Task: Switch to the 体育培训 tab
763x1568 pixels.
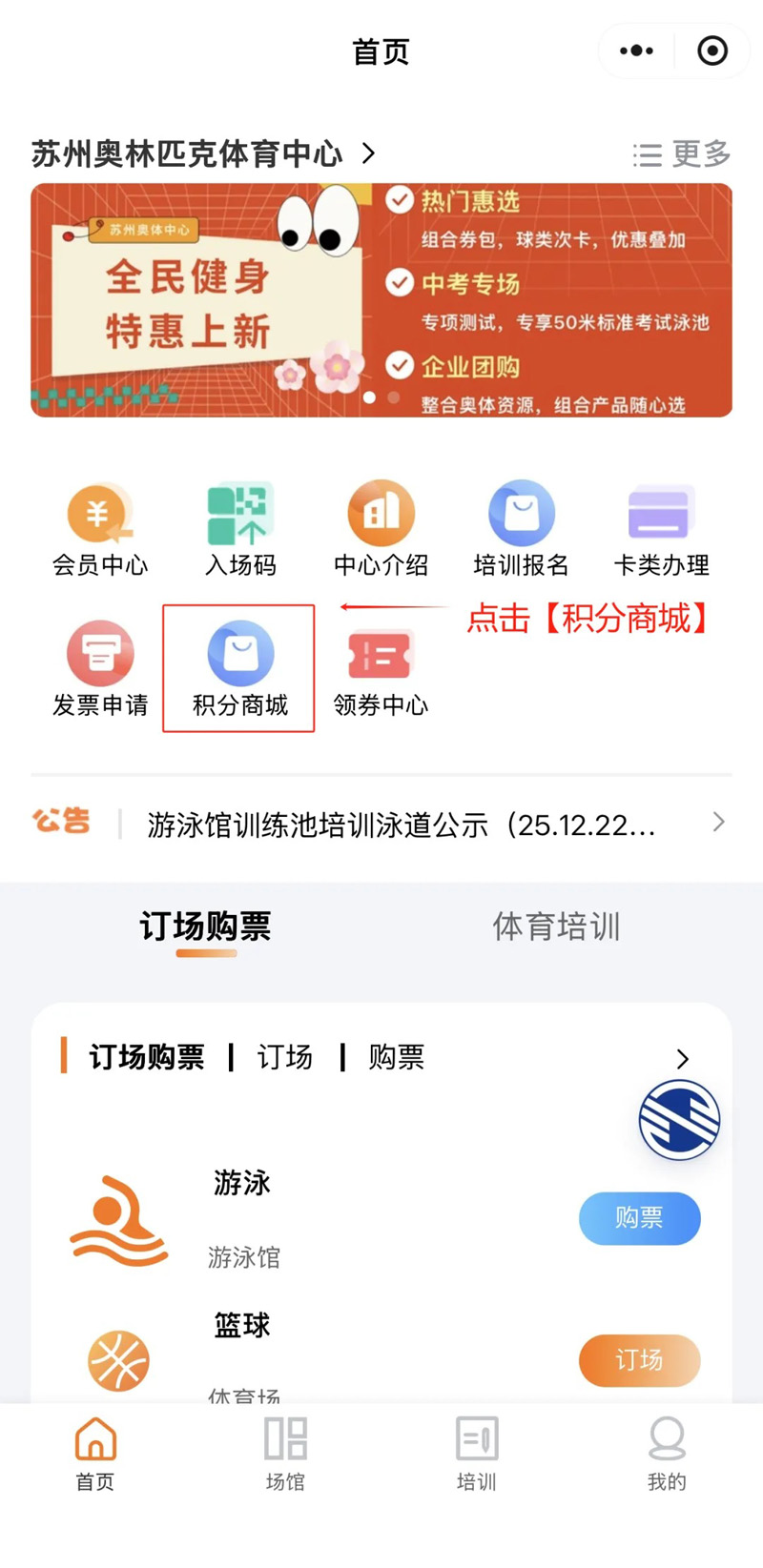Action: [x=556, y=927]
